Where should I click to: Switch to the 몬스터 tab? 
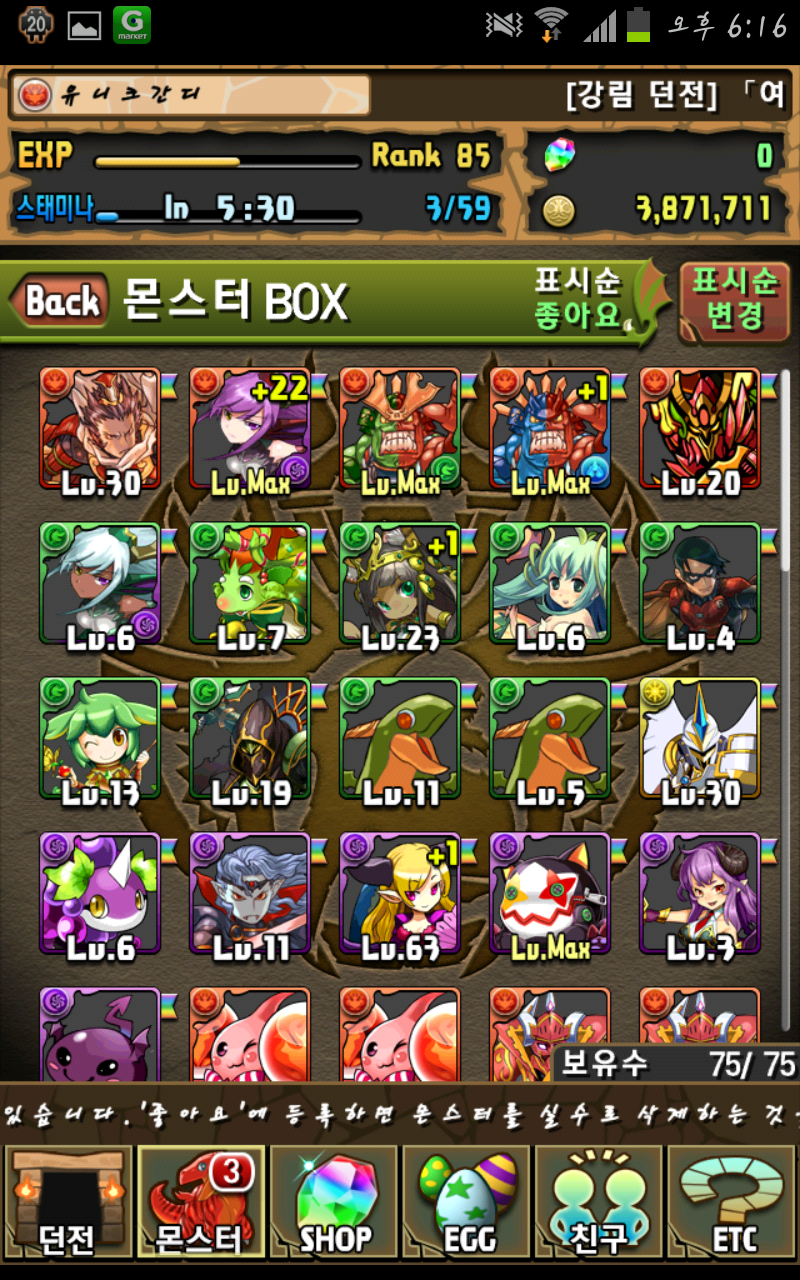(x=200, y=1202)
